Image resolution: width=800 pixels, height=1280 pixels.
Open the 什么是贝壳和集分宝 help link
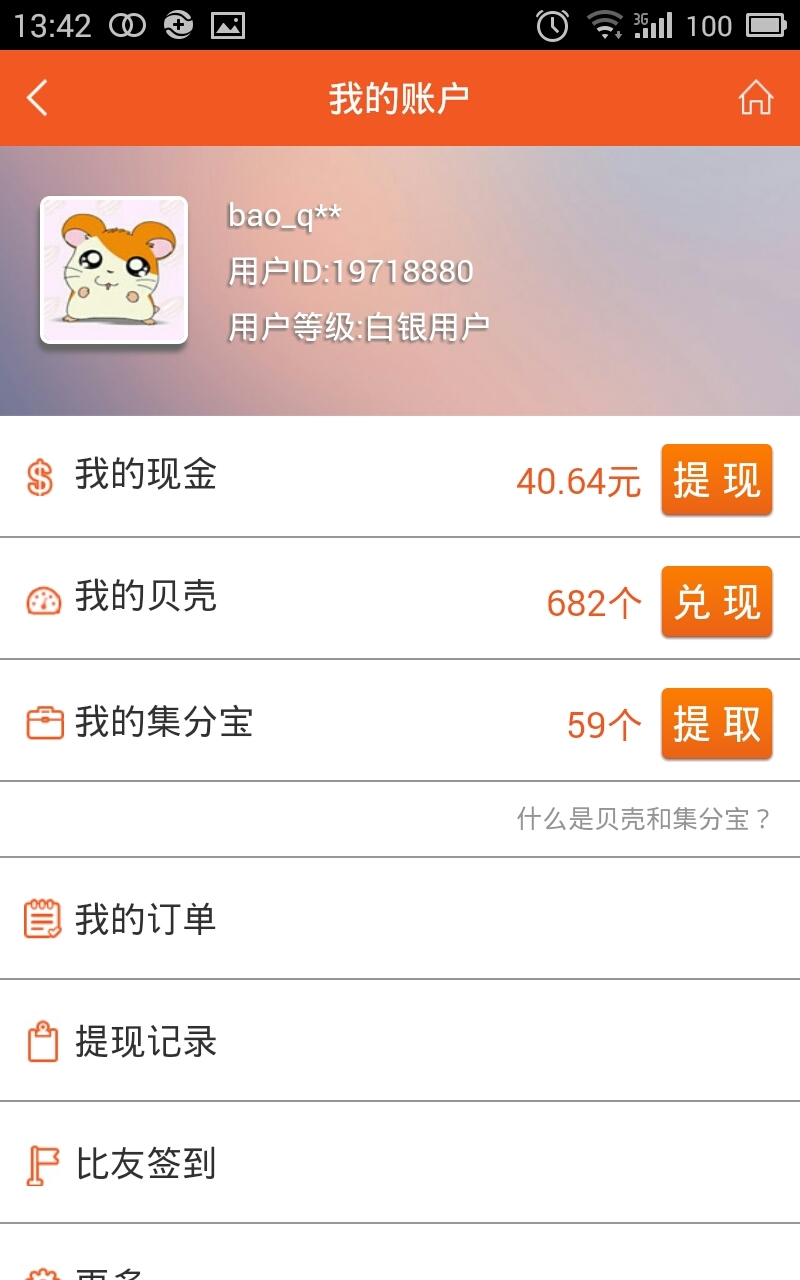(x=644, y=820)
